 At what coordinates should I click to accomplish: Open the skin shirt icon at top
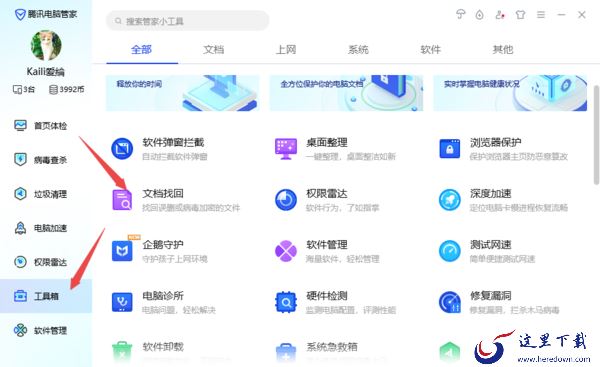pos(520,15)
